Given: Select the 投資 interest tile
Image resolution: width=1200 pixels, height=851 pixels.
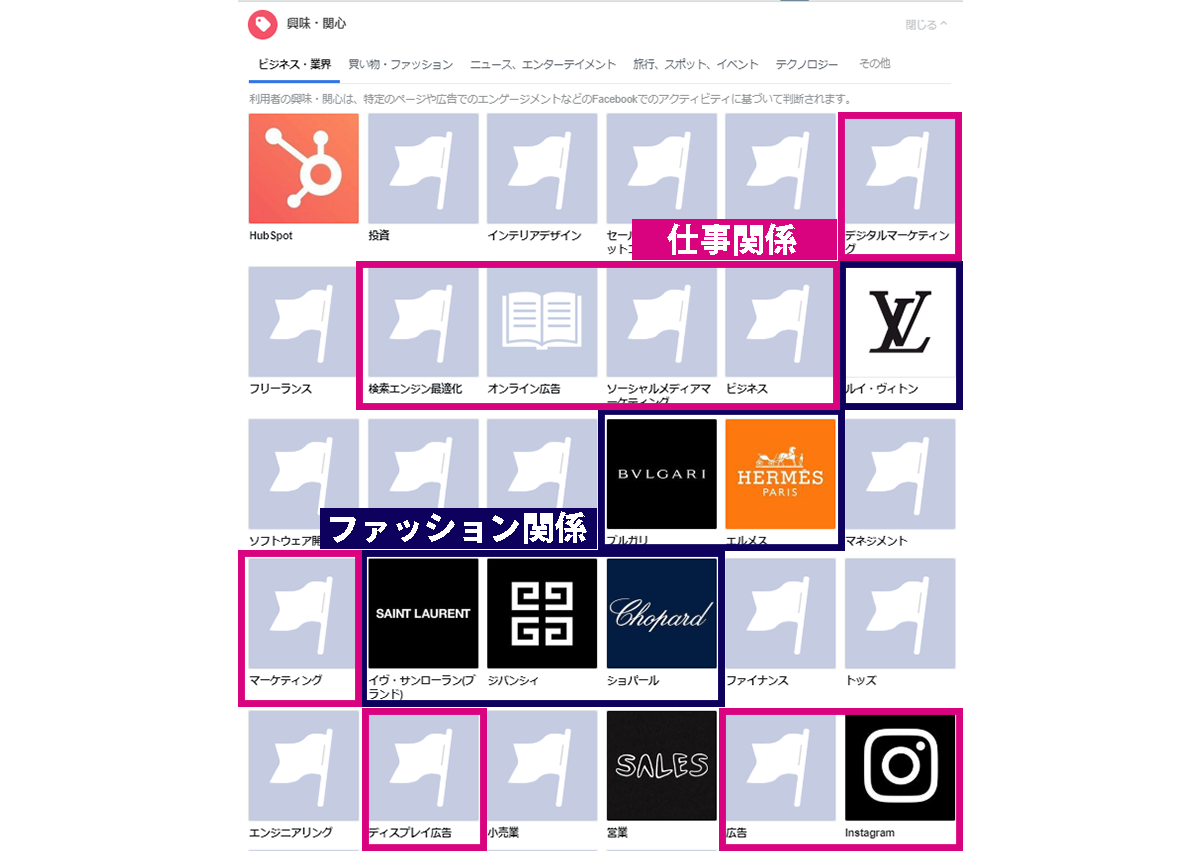Looking at the screenshot, I should pyautogui.click(x=423, y=168).
